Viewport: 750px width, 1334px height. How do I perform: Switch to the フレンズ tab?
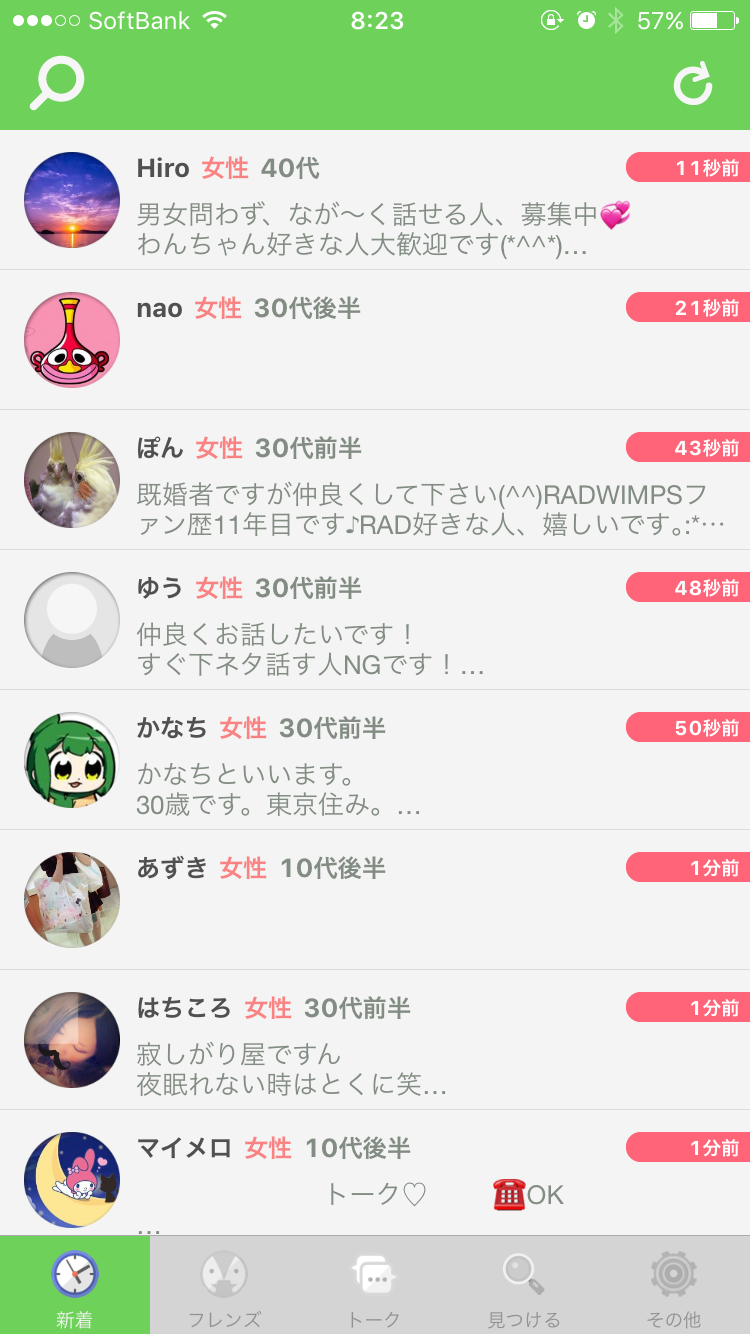pyautogui.click(x=224, y=1285)
